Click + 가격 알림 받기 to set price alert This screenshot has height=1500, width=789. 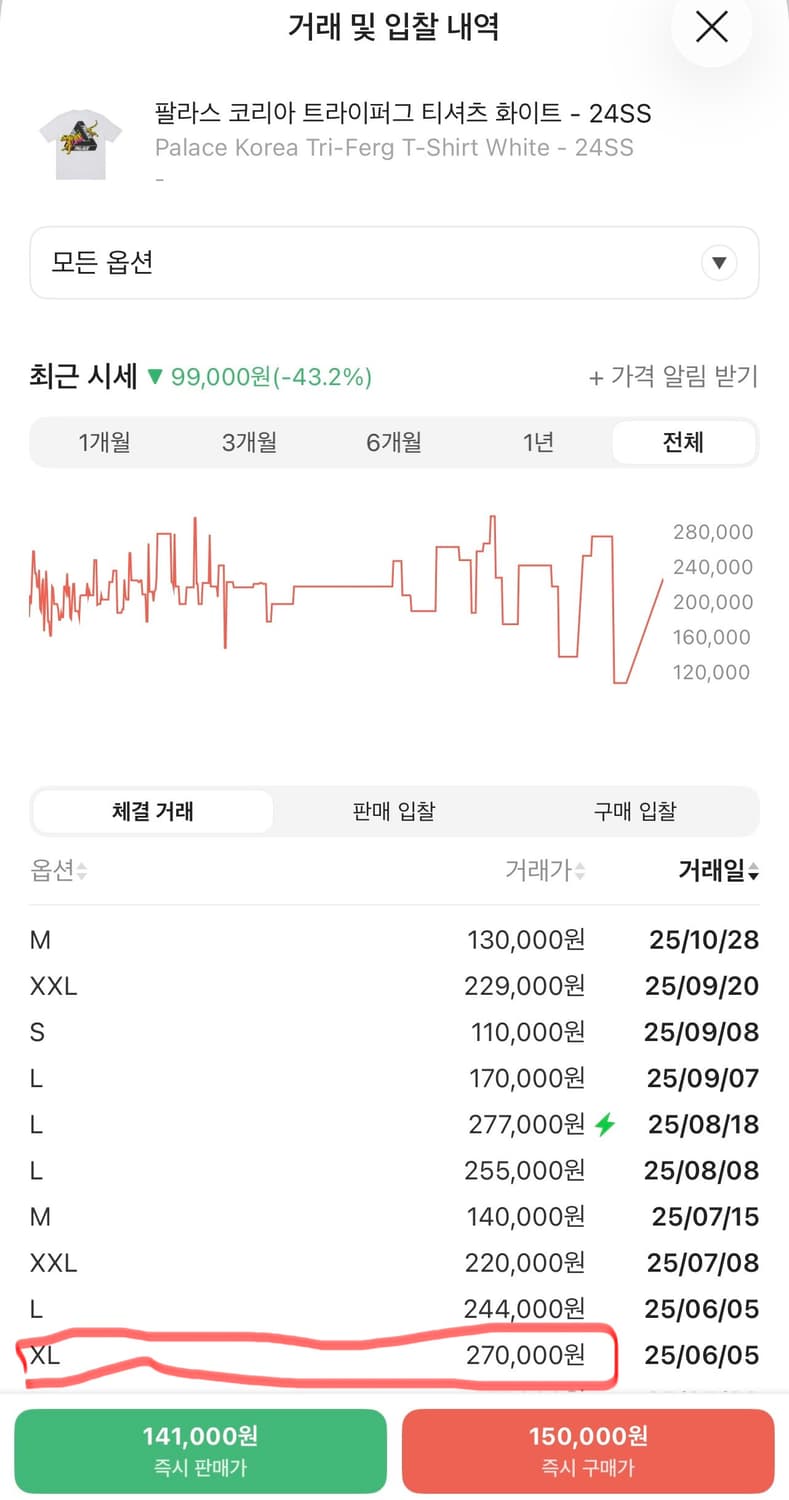coord(678,378)
